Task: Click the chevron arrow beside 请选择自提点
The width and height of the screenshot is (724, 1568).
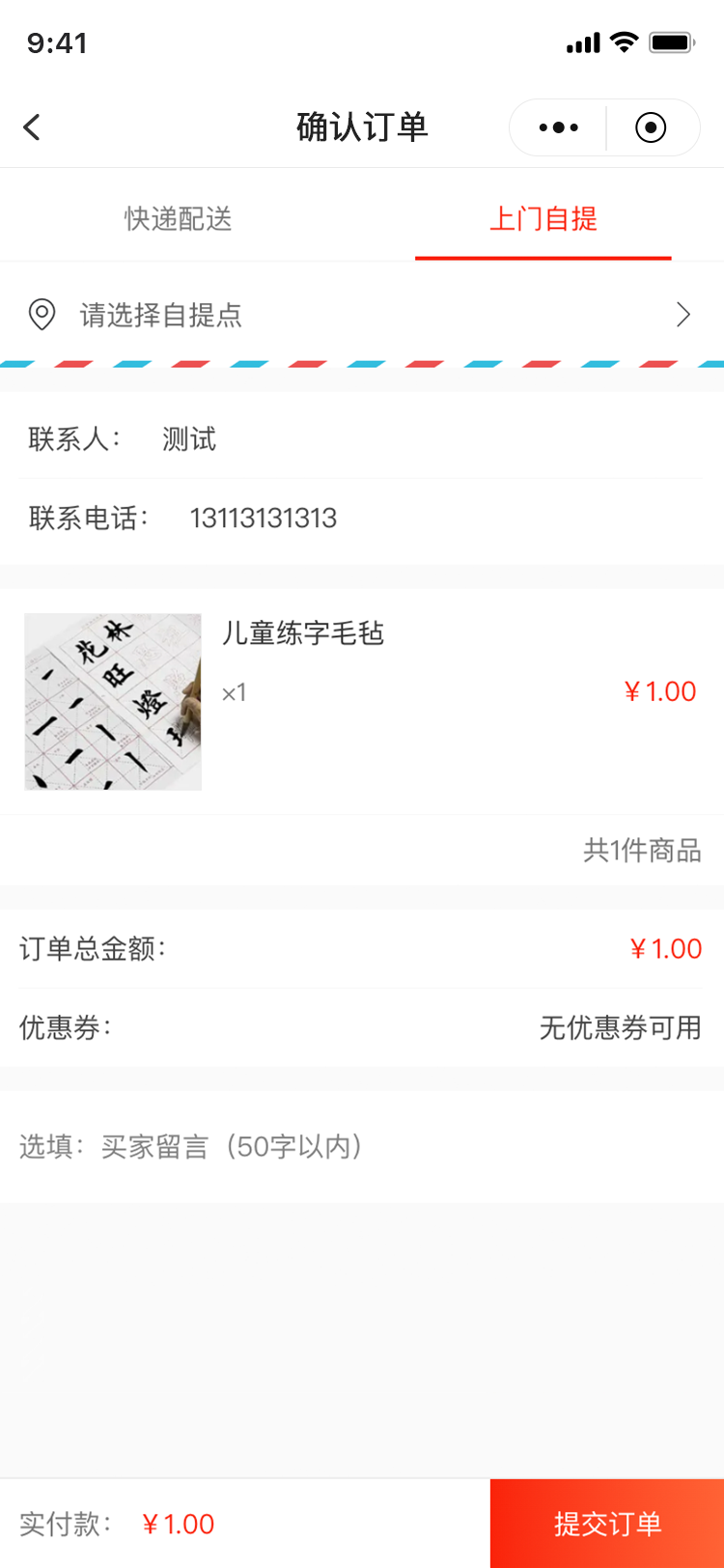Action: pos(682,315)
